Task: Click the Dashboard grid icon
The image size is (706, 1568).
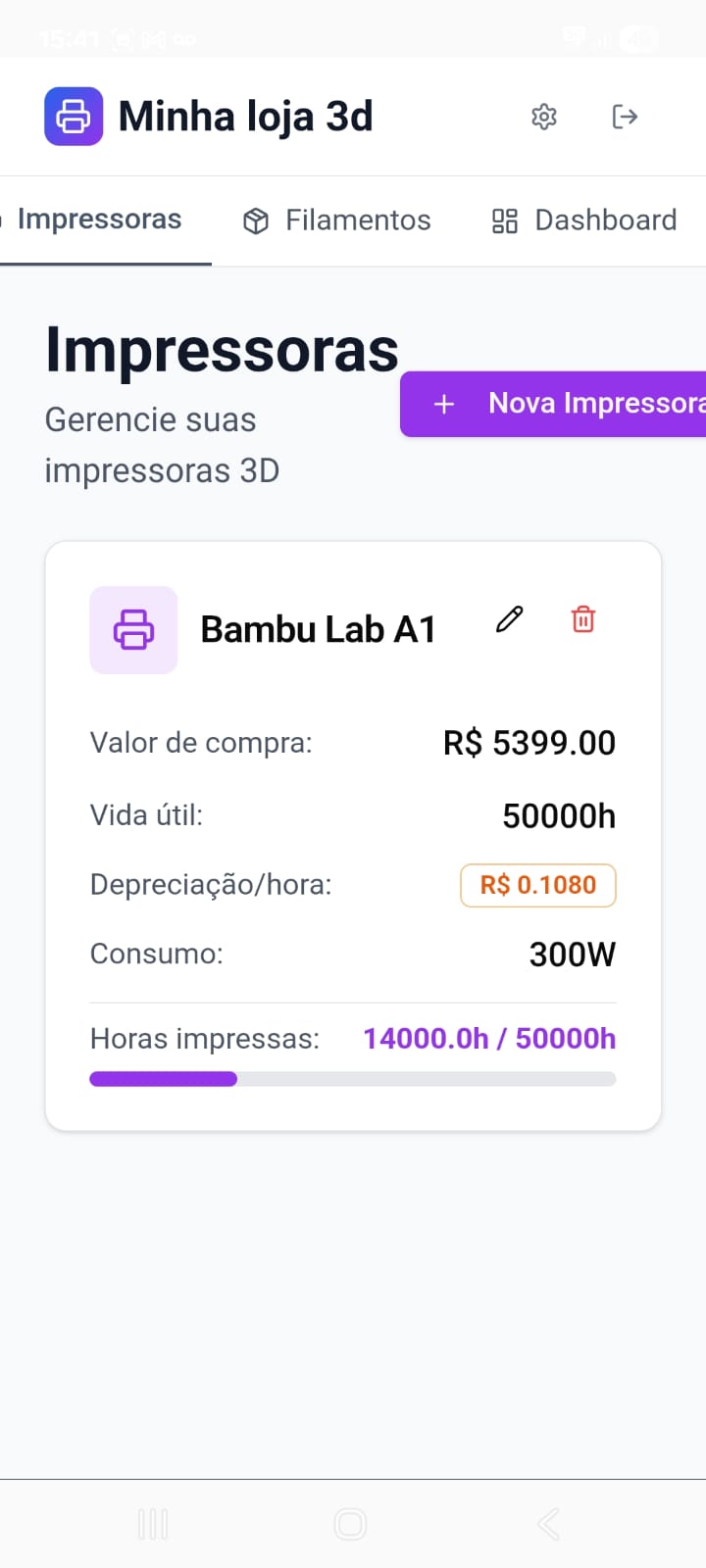Action: [504, 220]
